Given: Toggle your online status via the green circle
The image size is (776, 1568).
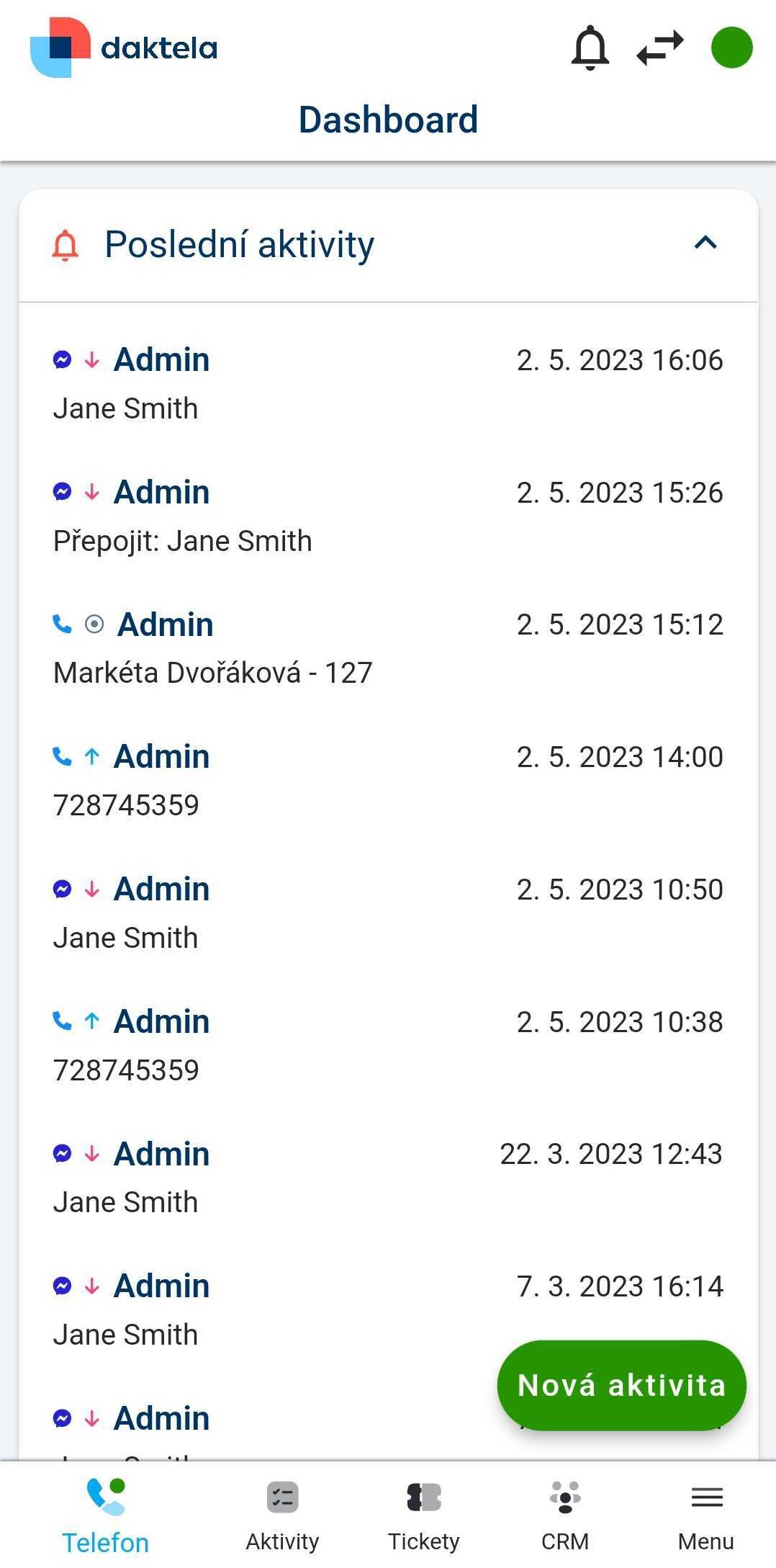Looking at the screenshot, I should click(x=732, y=48).
